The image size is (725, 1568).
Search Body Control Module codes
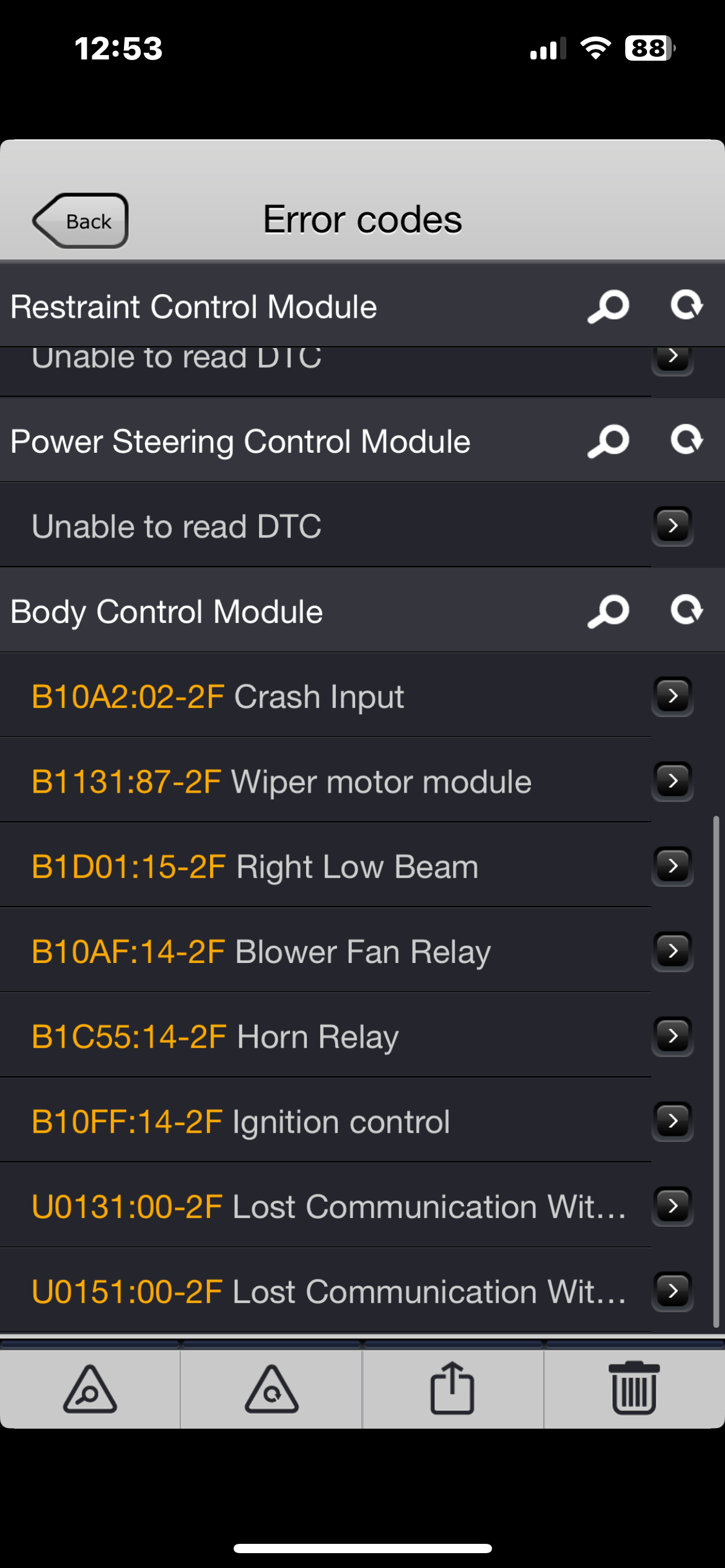point(609,611)
